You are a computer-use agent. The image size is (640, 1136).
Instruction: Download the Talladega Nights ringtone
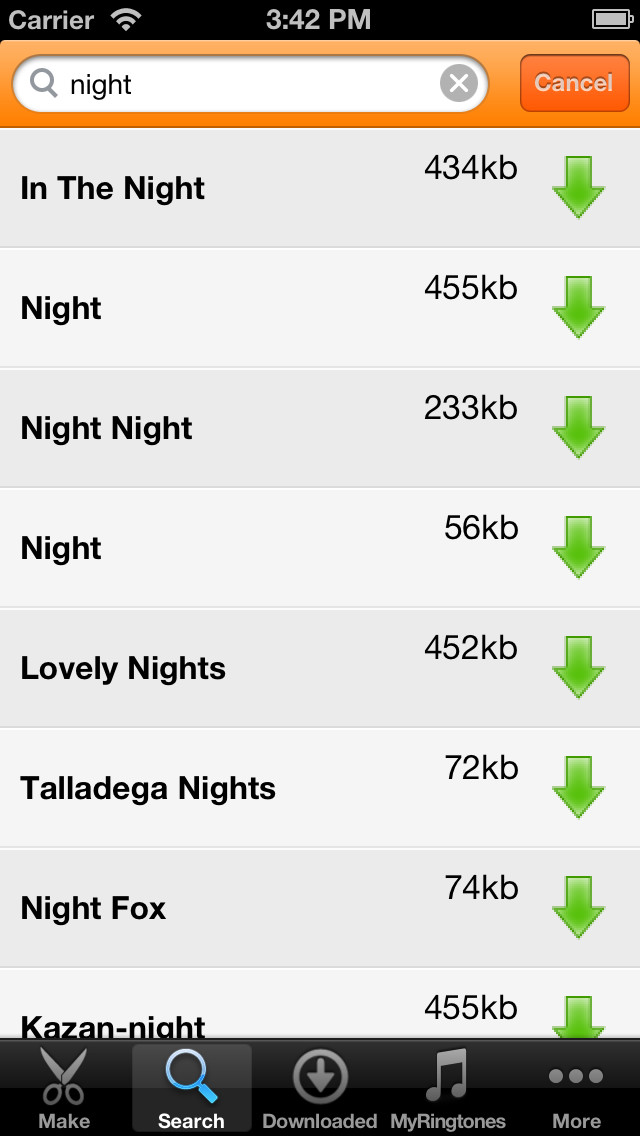coord(578,787)
